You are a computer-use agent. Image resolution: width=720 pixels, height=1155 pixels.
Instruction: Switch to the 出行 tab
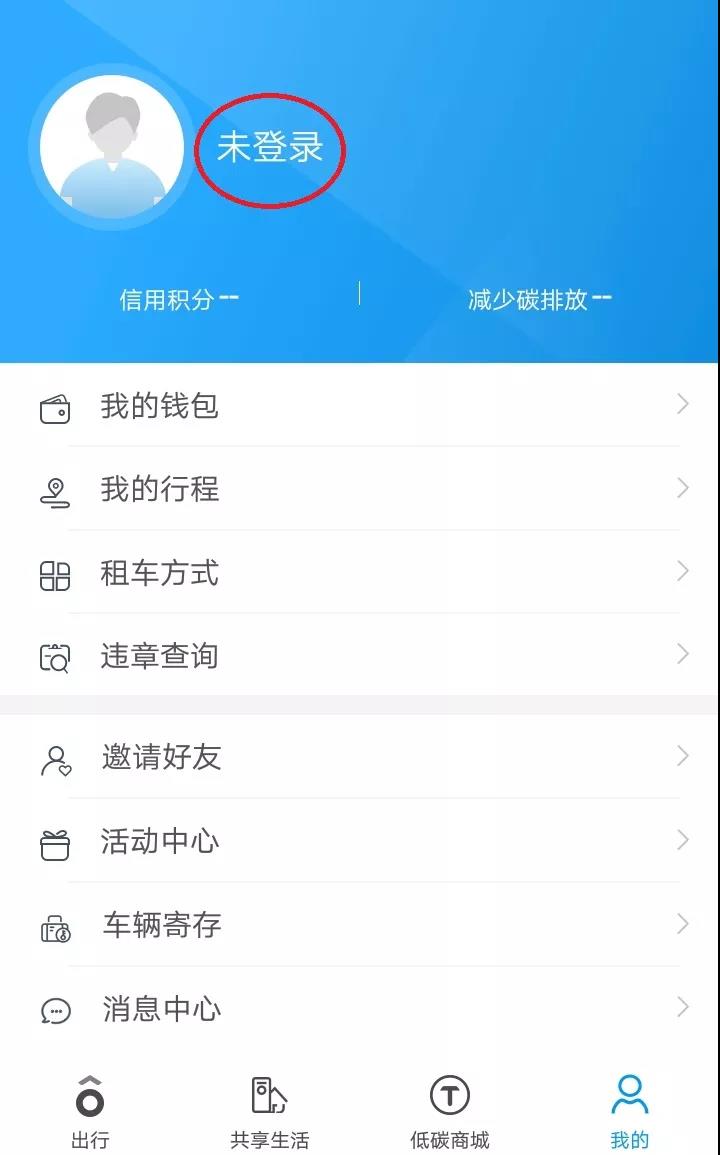pyautogui.click(x=90, y=1111)
